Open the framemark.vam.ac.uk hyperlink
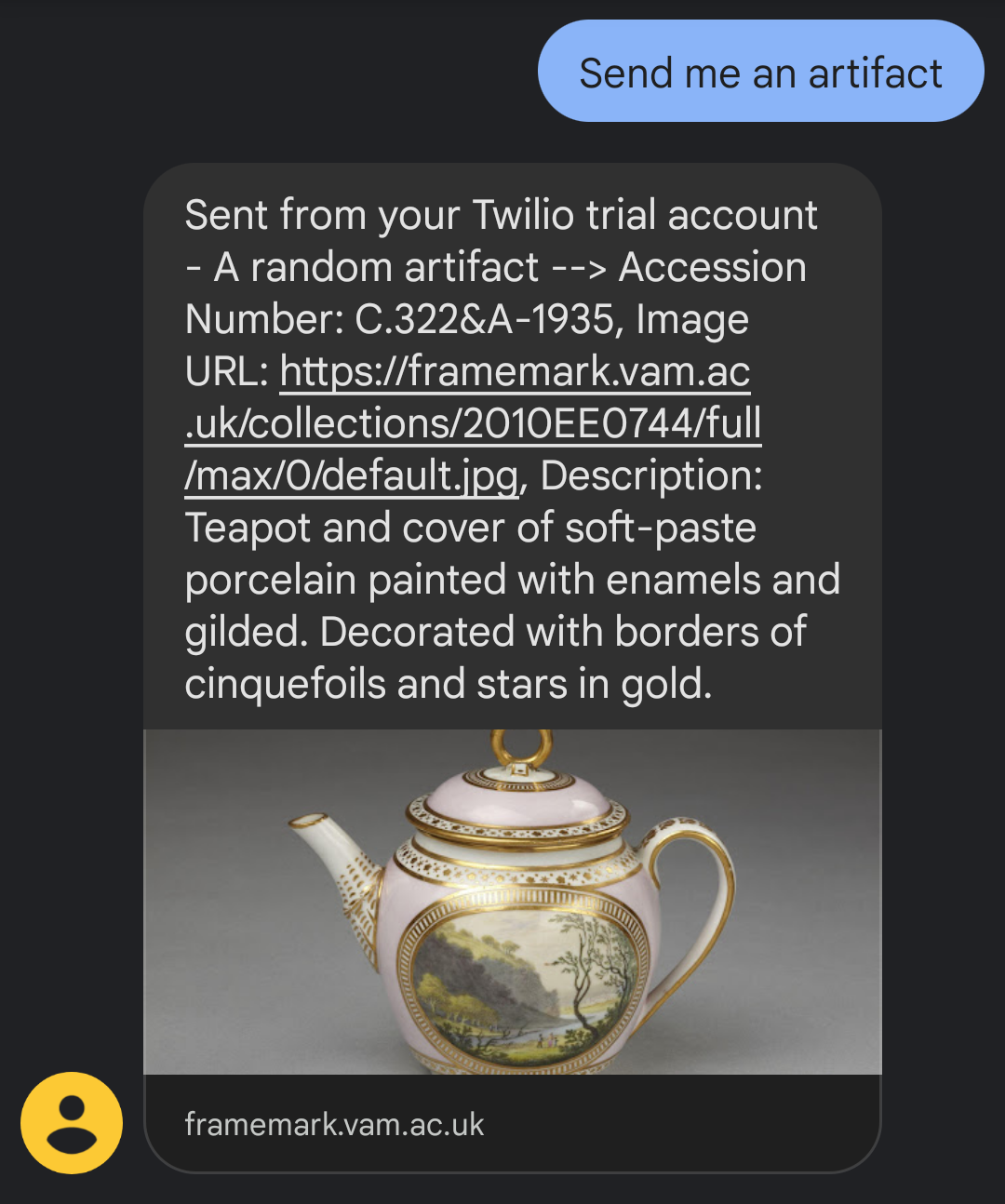Viewport: 1005px width, 1204px height. 332,1124
